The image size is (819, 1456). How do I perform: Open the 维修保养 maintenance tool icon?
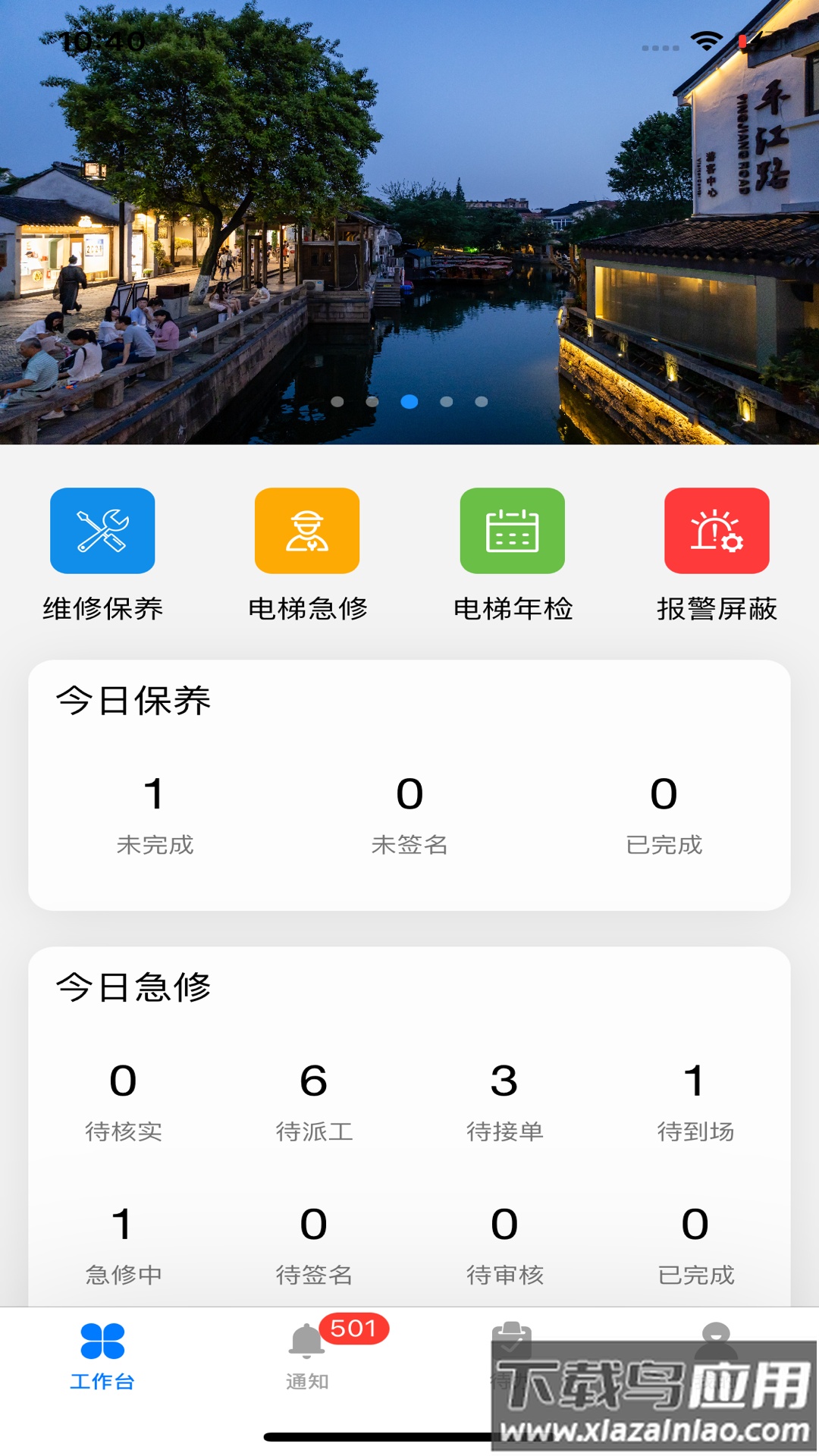102,531
